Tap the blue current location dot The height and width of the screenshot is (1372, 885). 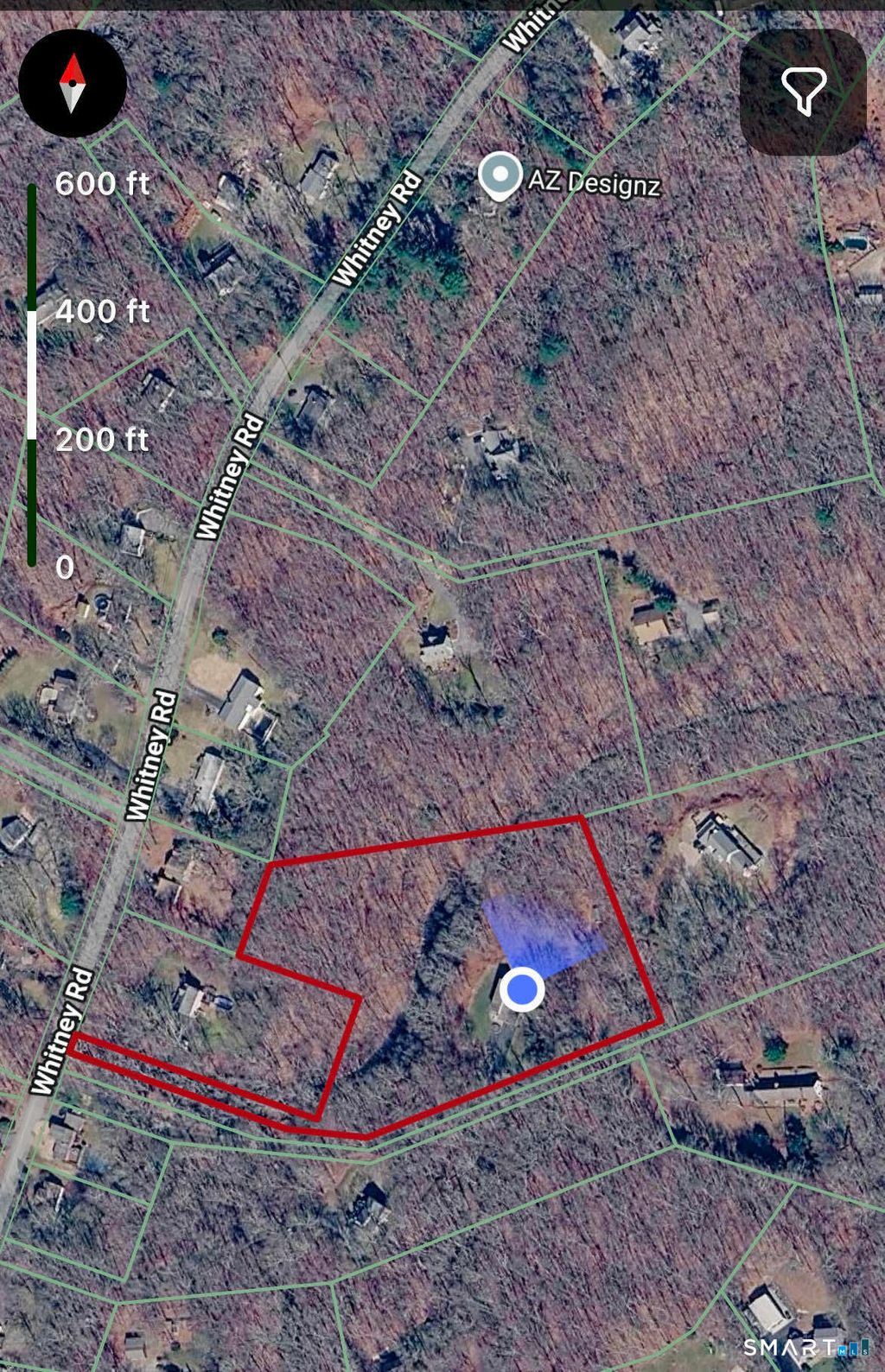[522, 989]
